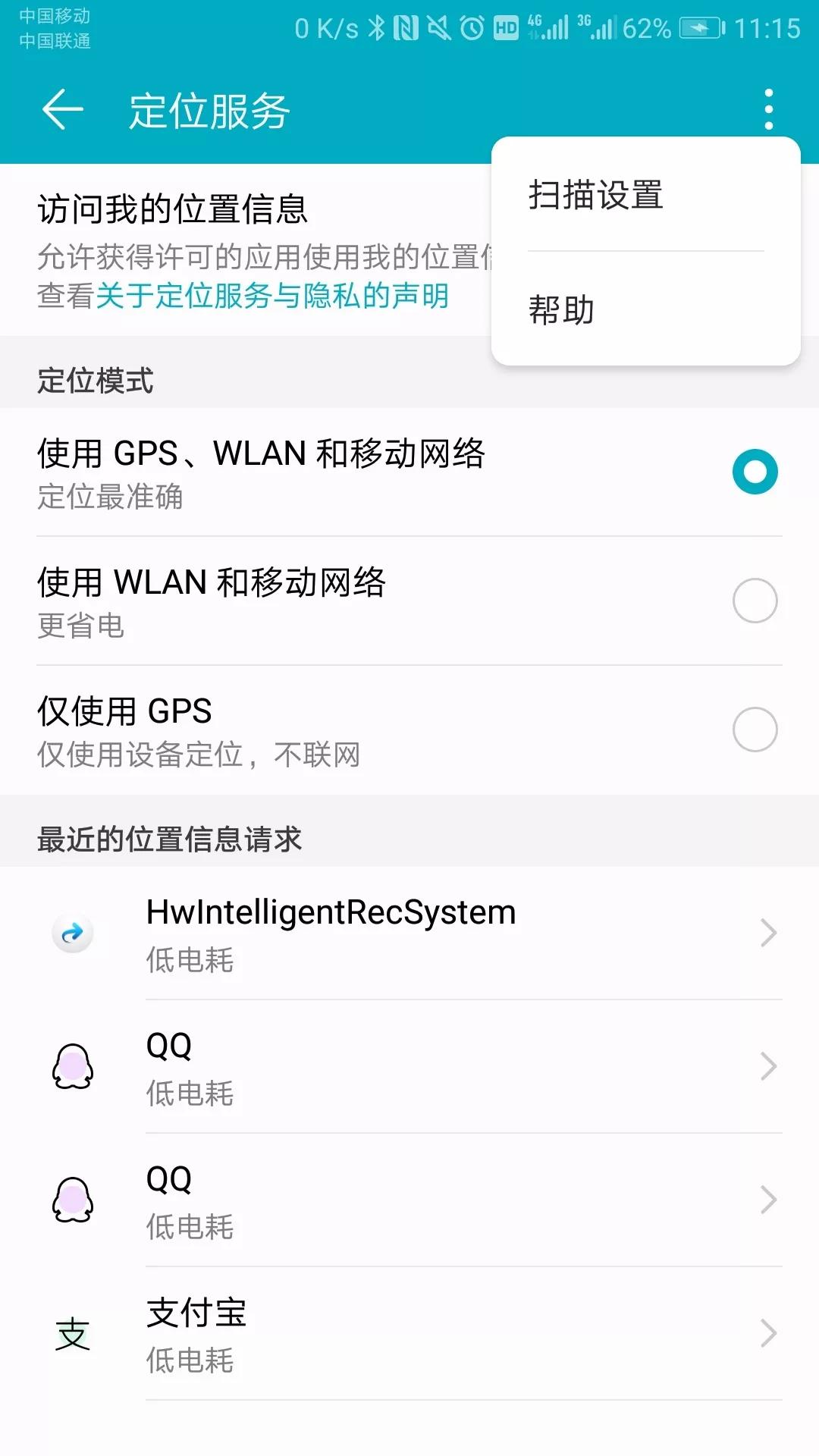Go back using the top arrow

point(62,110)
